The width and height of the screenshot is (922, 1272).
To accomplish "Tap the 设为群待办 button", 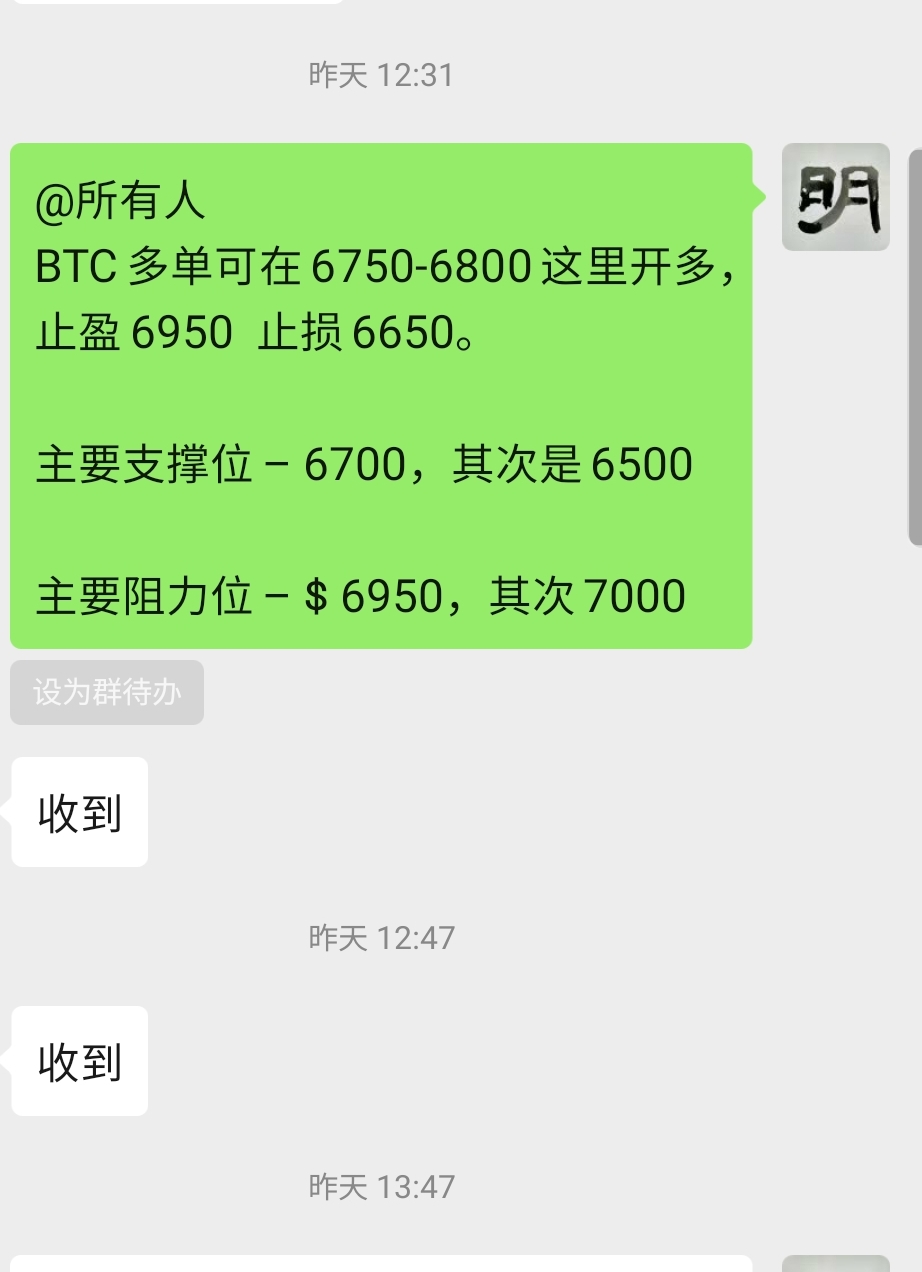I will [x=106, y=692].
